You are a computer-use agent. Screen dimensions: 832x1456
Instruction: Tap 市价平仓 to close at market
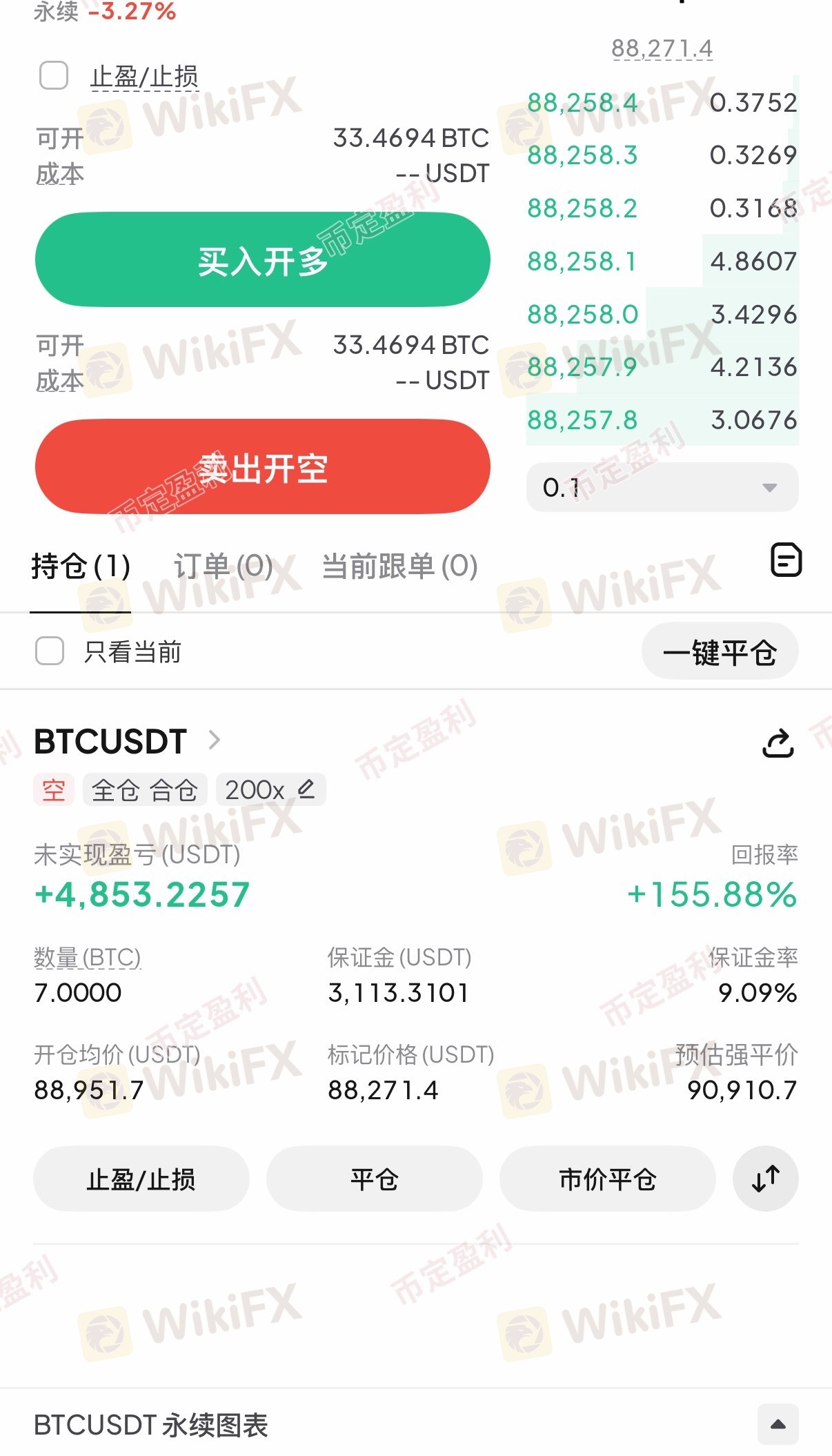(608, 1179)
